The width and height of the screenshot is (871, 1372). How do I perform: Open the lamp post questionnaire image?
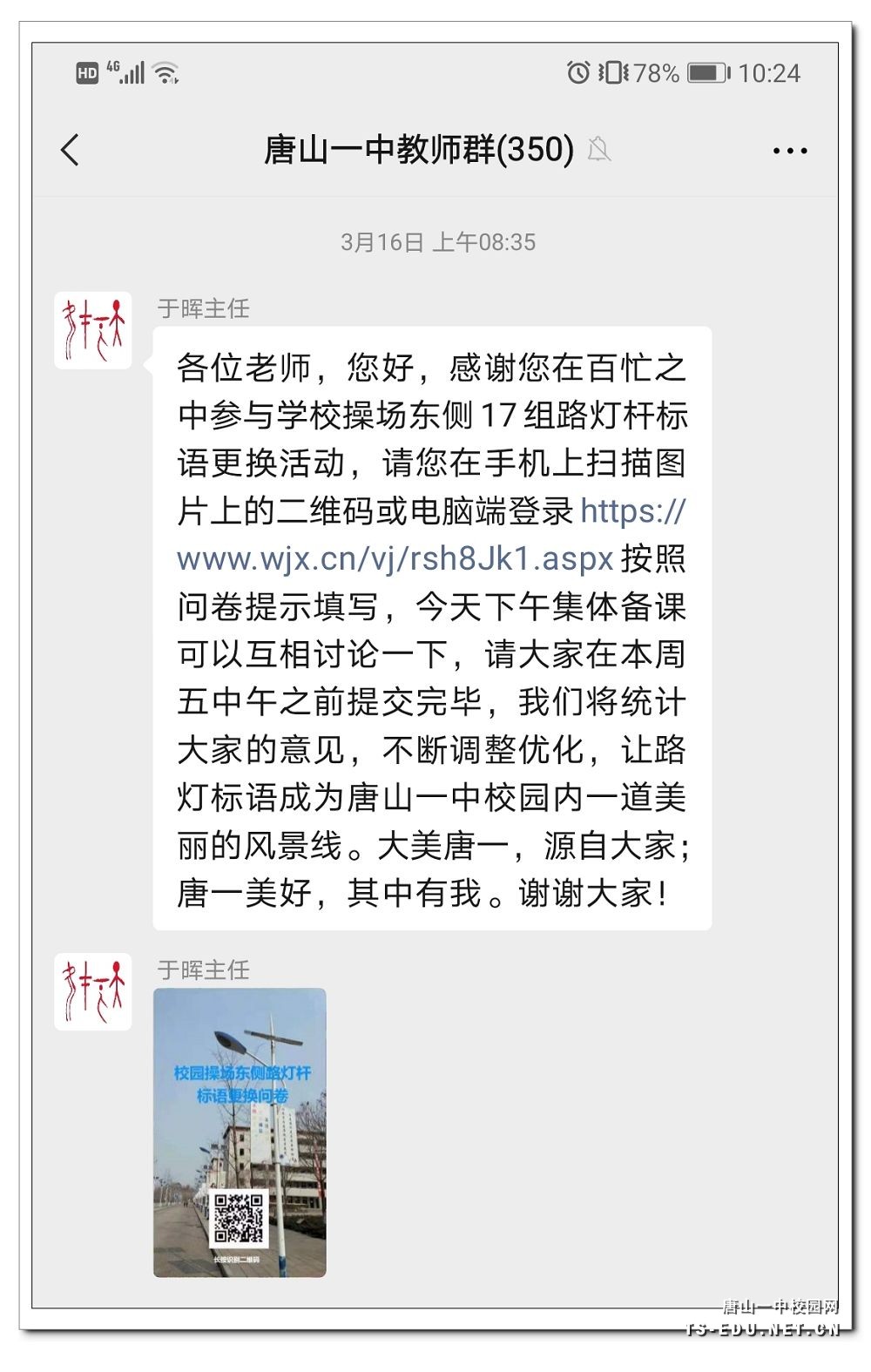[240, 1132]
